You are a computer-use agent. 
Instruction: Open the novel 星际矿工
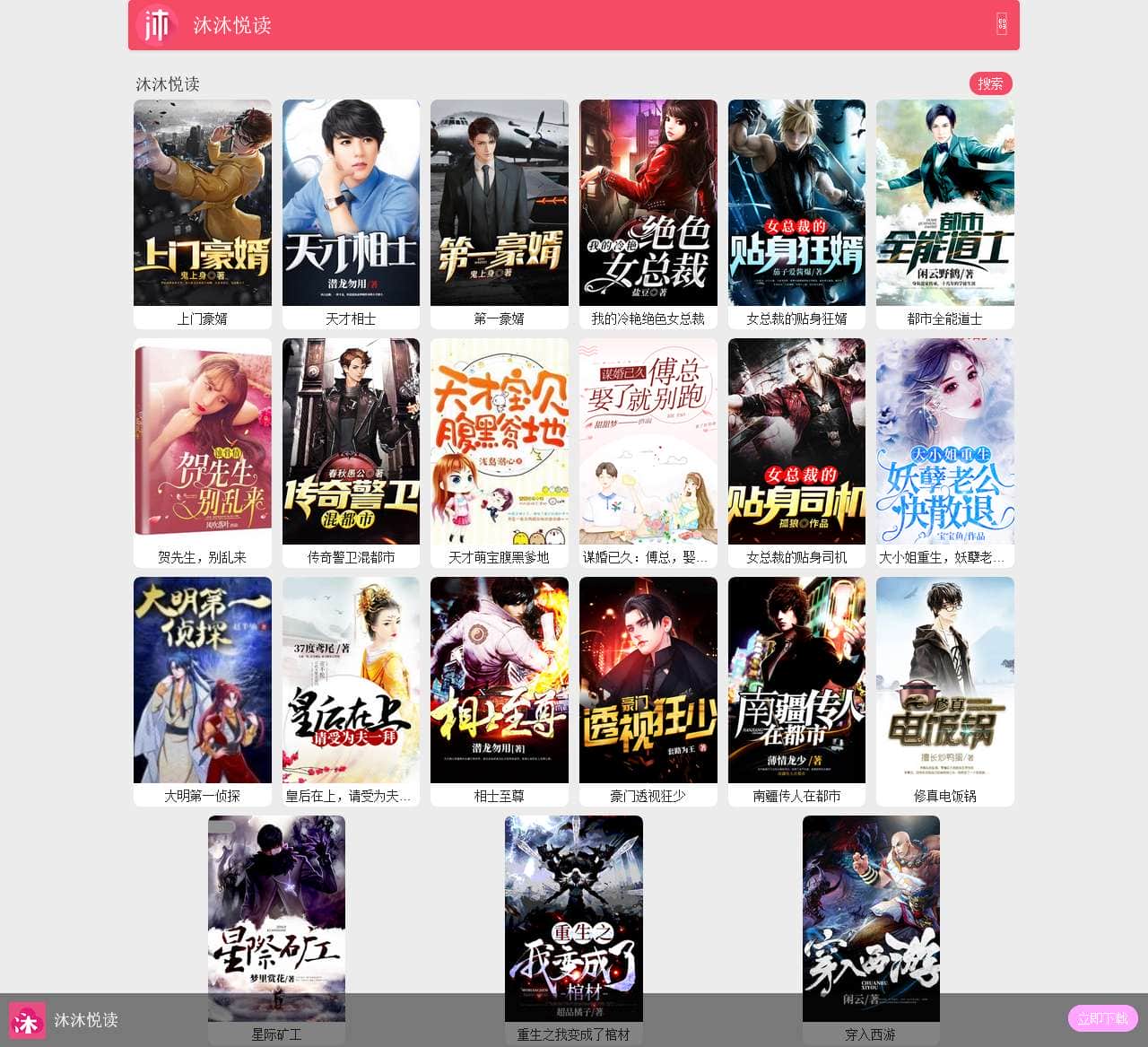coord(276,906)
